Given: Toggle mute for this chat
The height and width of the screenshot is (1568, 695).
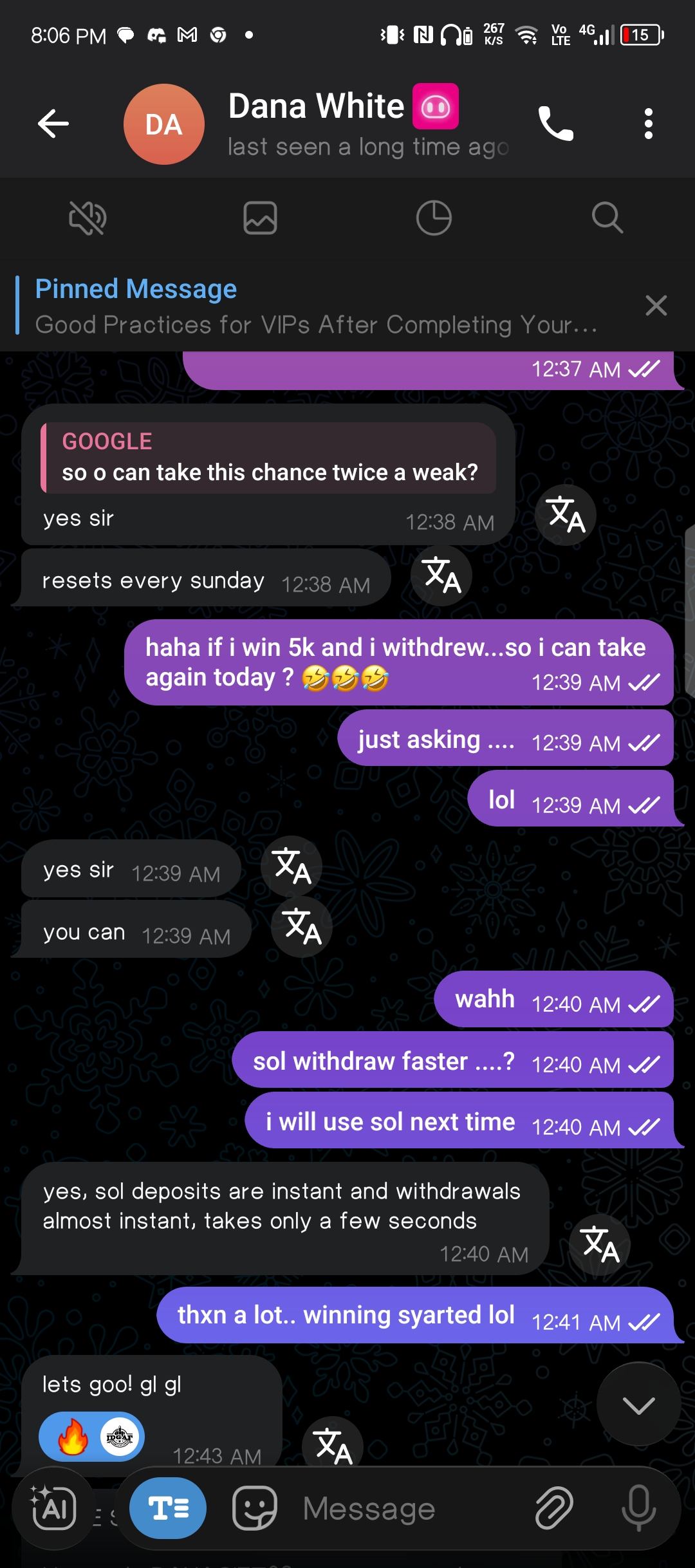Looking at the screenshot, I should (88, 218).
